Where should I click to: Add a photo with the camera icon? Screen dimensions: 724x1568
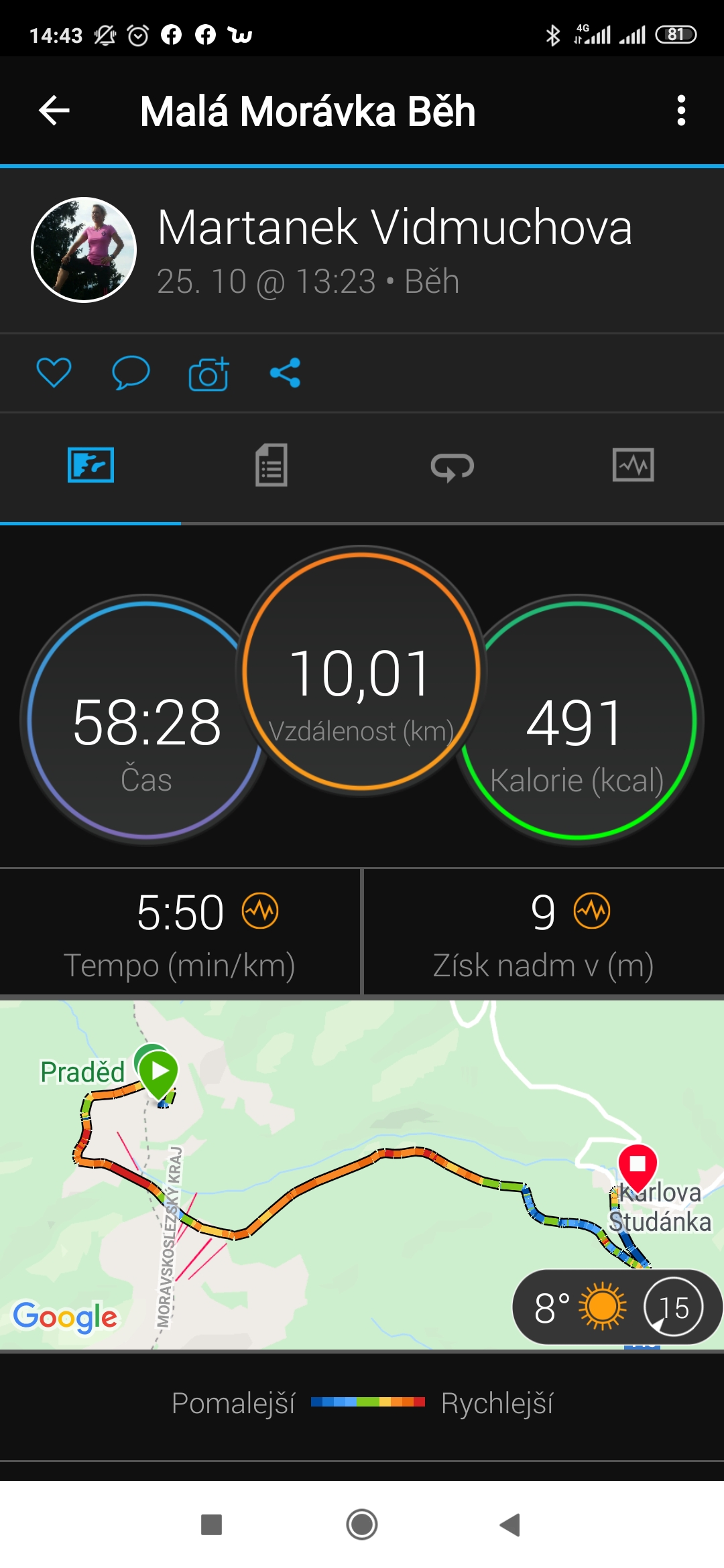208,373
